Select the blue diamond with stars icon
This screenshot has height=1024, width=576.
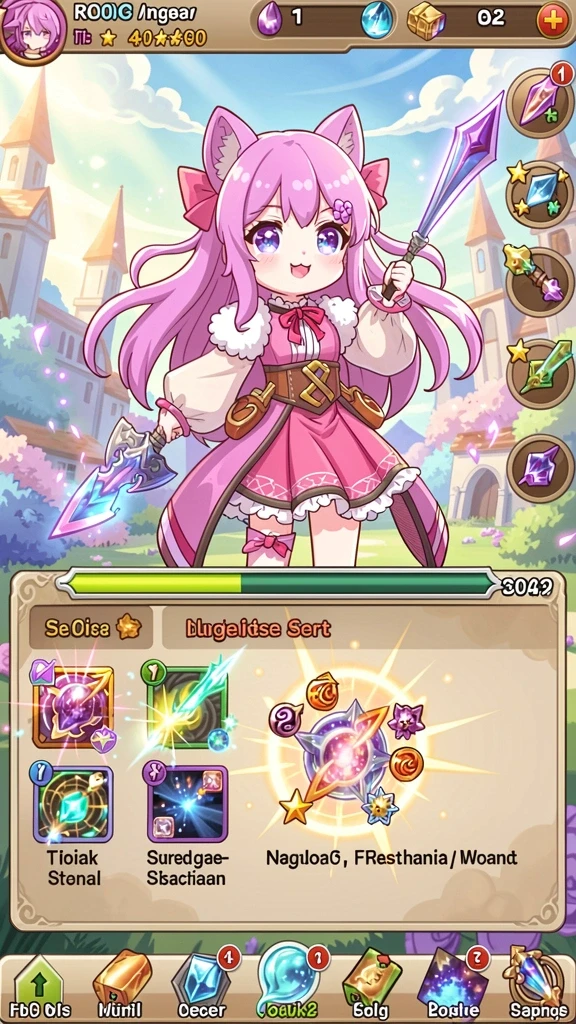tap(539, 194)
